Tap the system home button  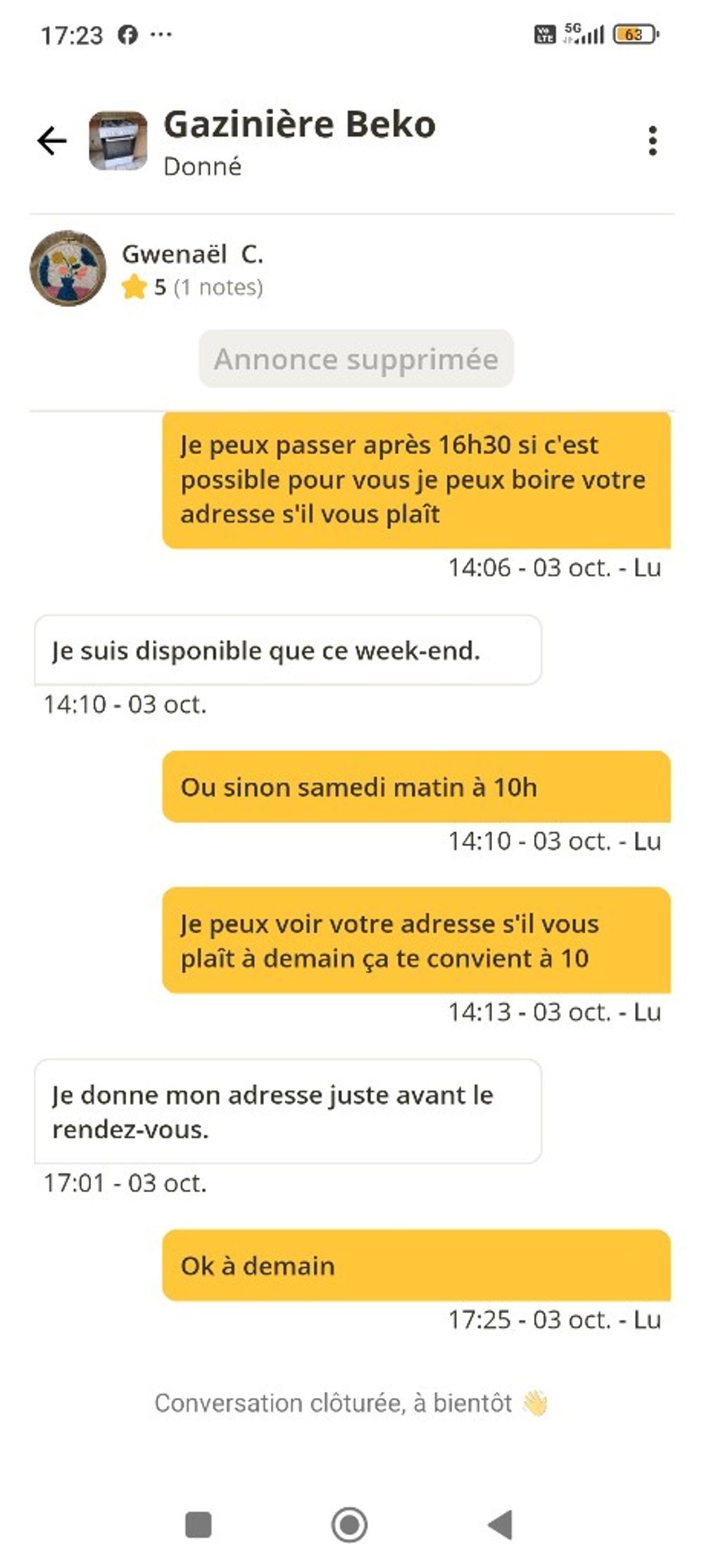tap(349, 1525)
